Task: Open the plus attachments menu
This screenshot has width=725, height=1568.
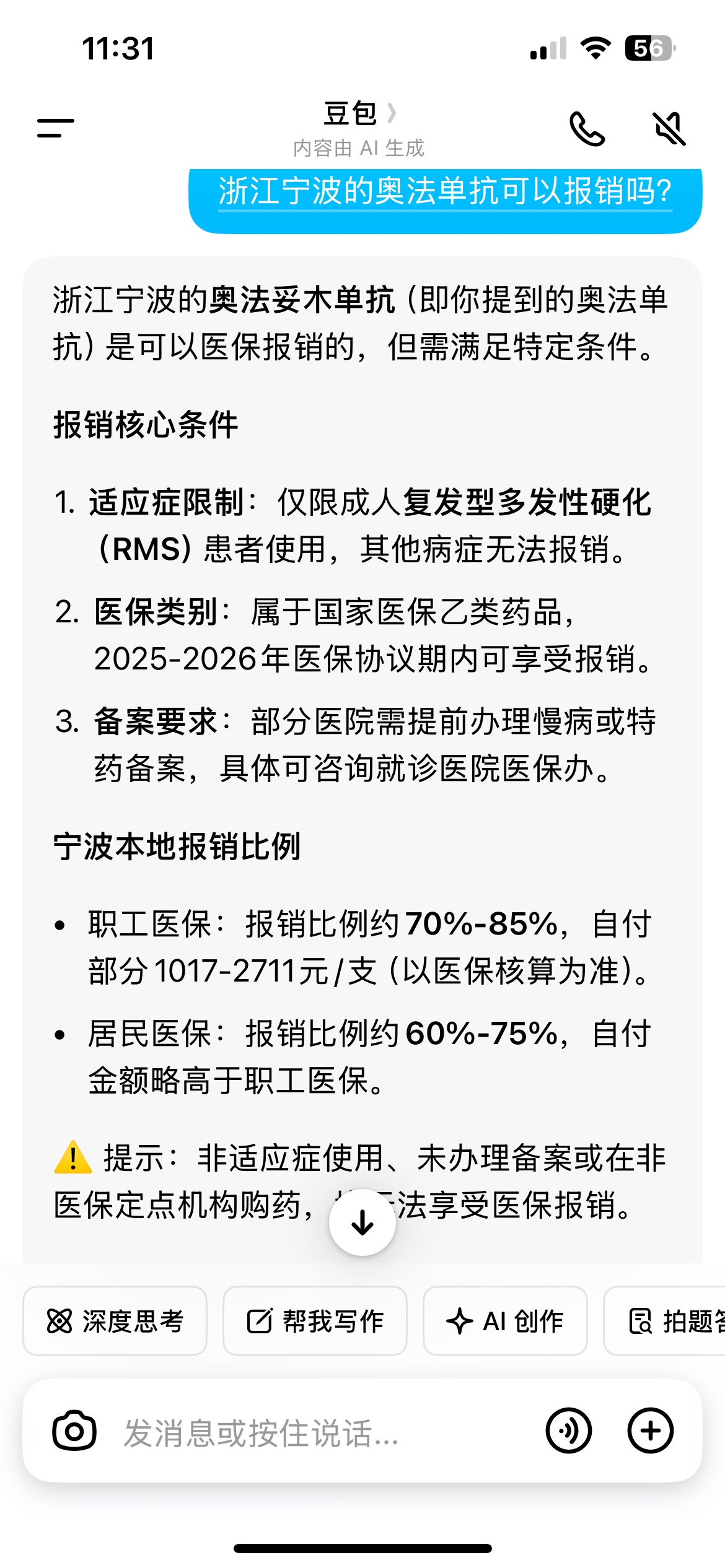Action: (650, 1431)
